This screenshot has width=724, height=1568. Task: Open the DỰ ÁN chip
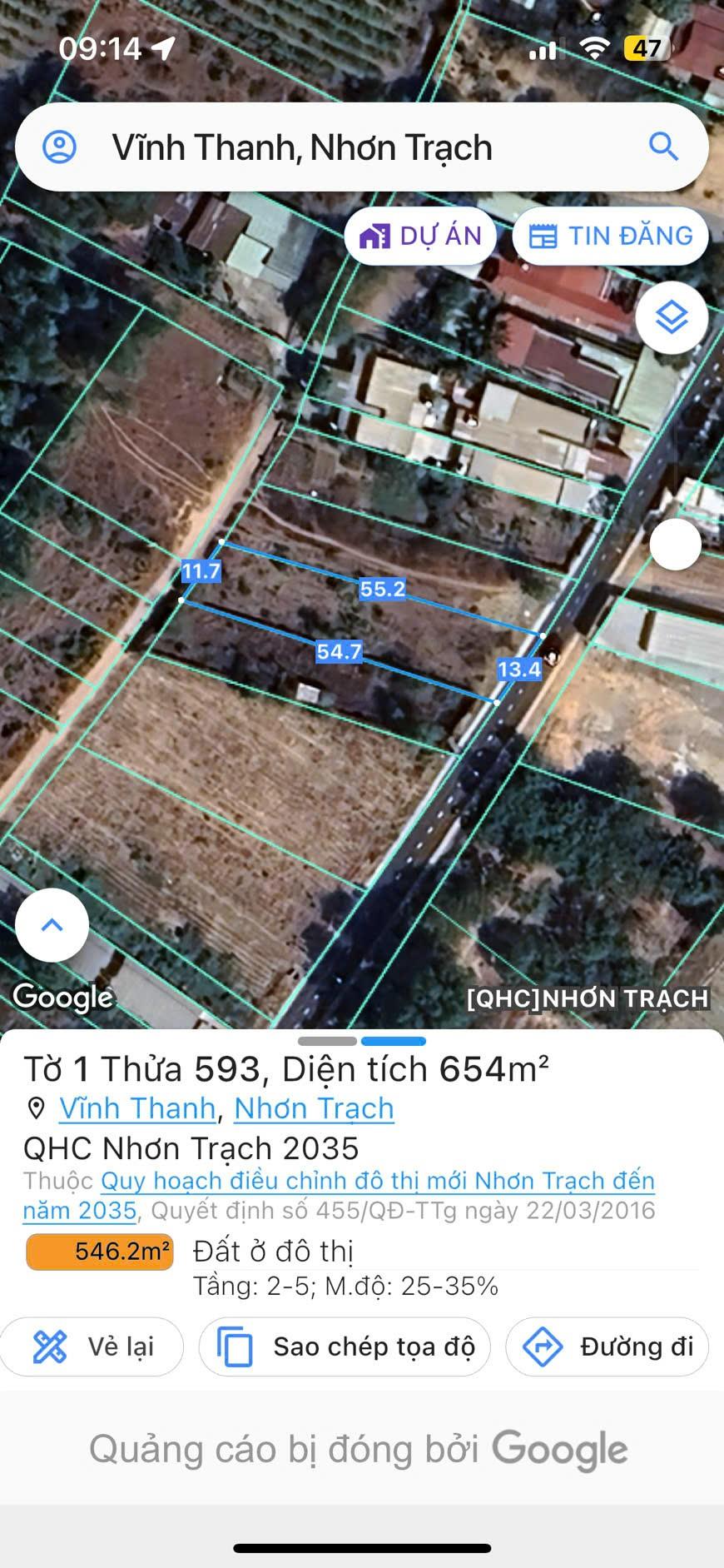click(x=420, y=236)
